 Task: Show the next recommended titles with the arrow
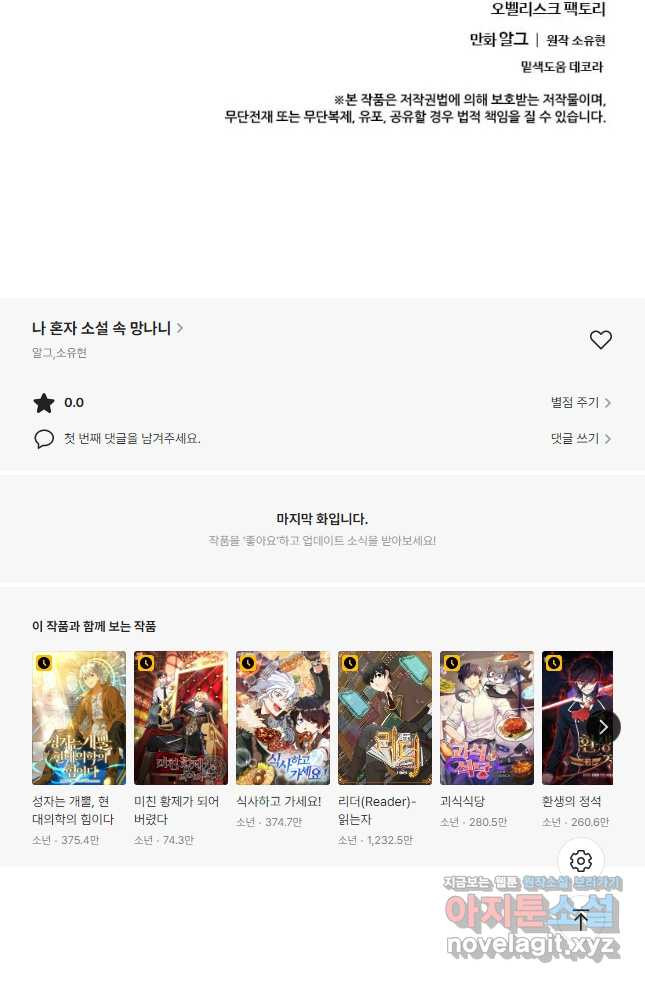[603, 726]
